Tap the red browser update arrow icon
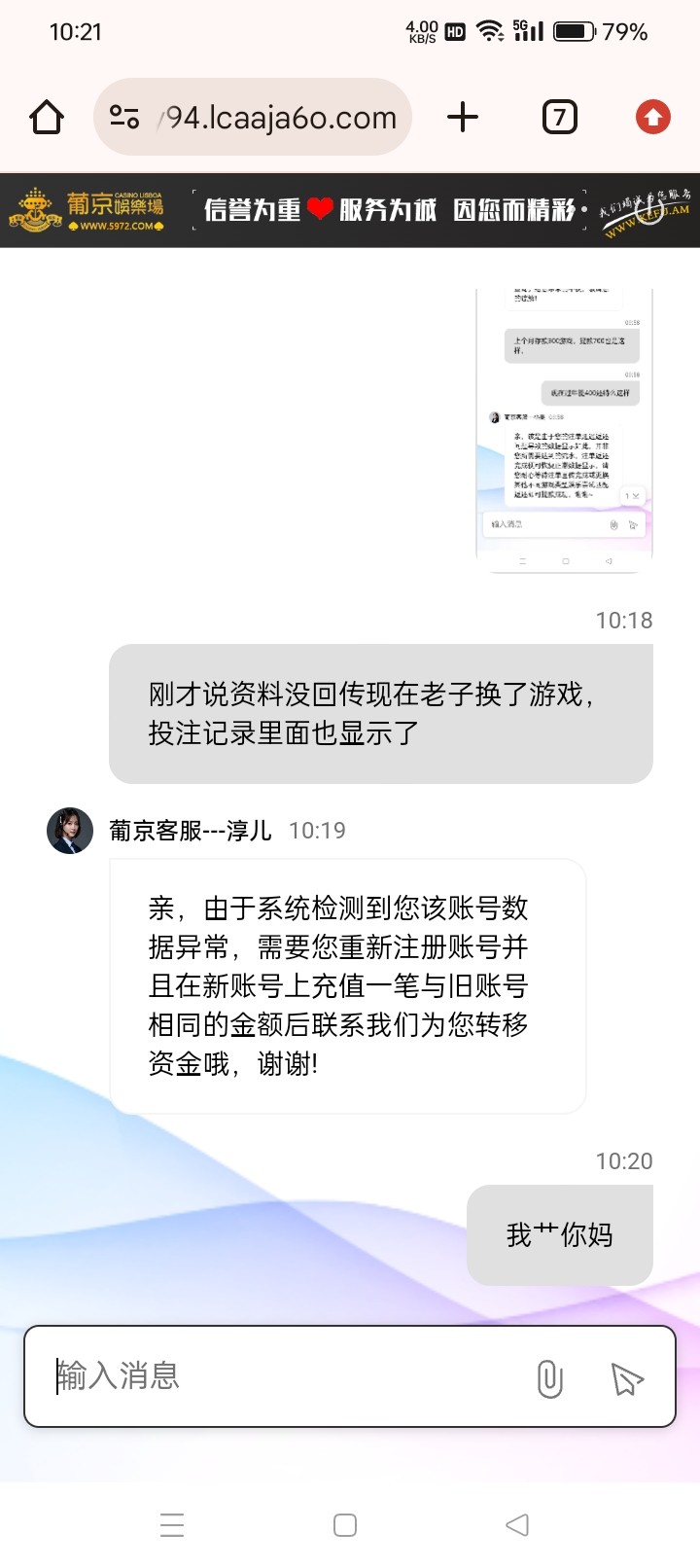Image resolution: width=700 pixels, height=1568 pixels. 653,118
